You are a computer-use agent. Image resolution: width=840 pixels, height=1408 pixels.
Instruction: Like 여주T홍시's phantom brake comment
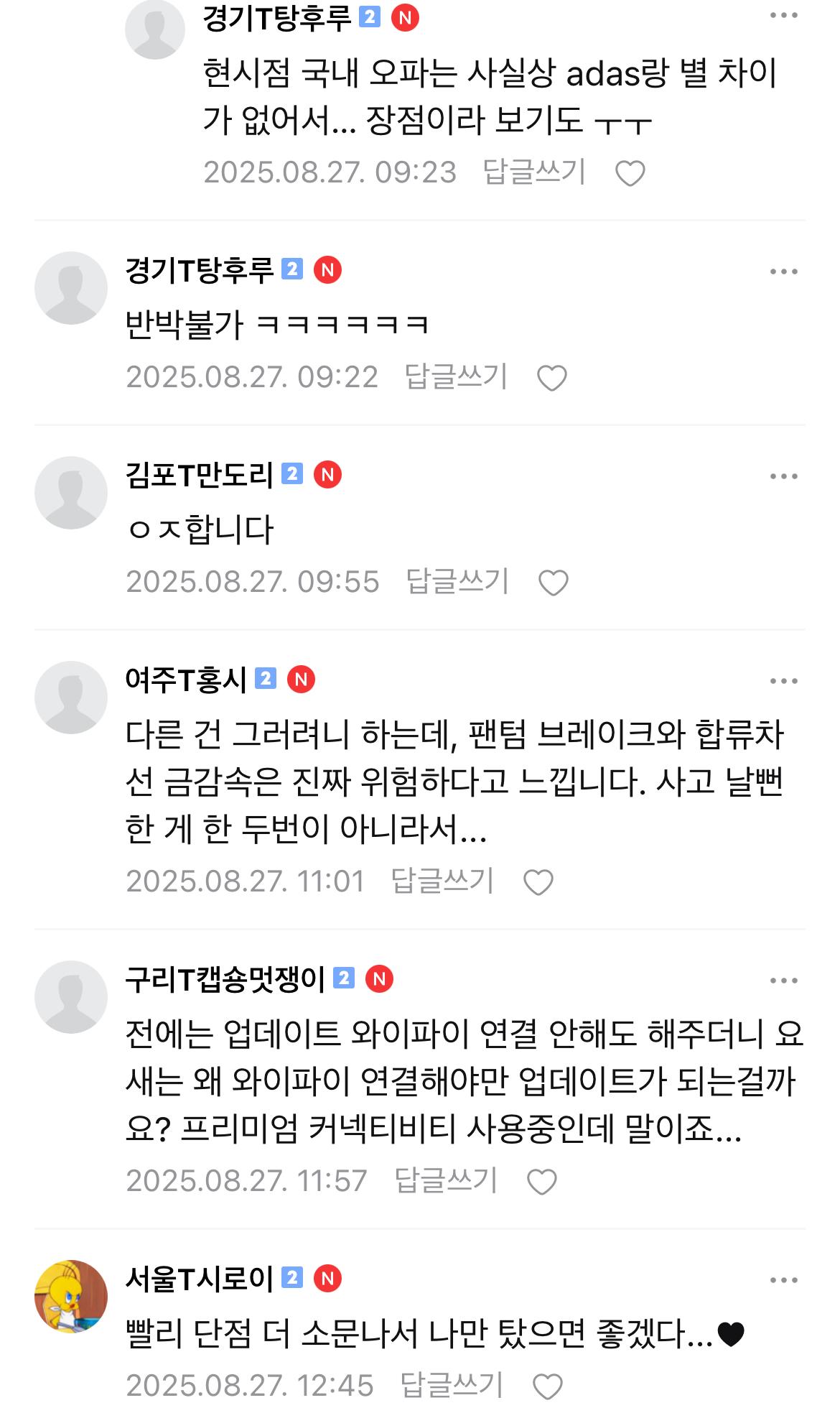click(x=538, y=882)
